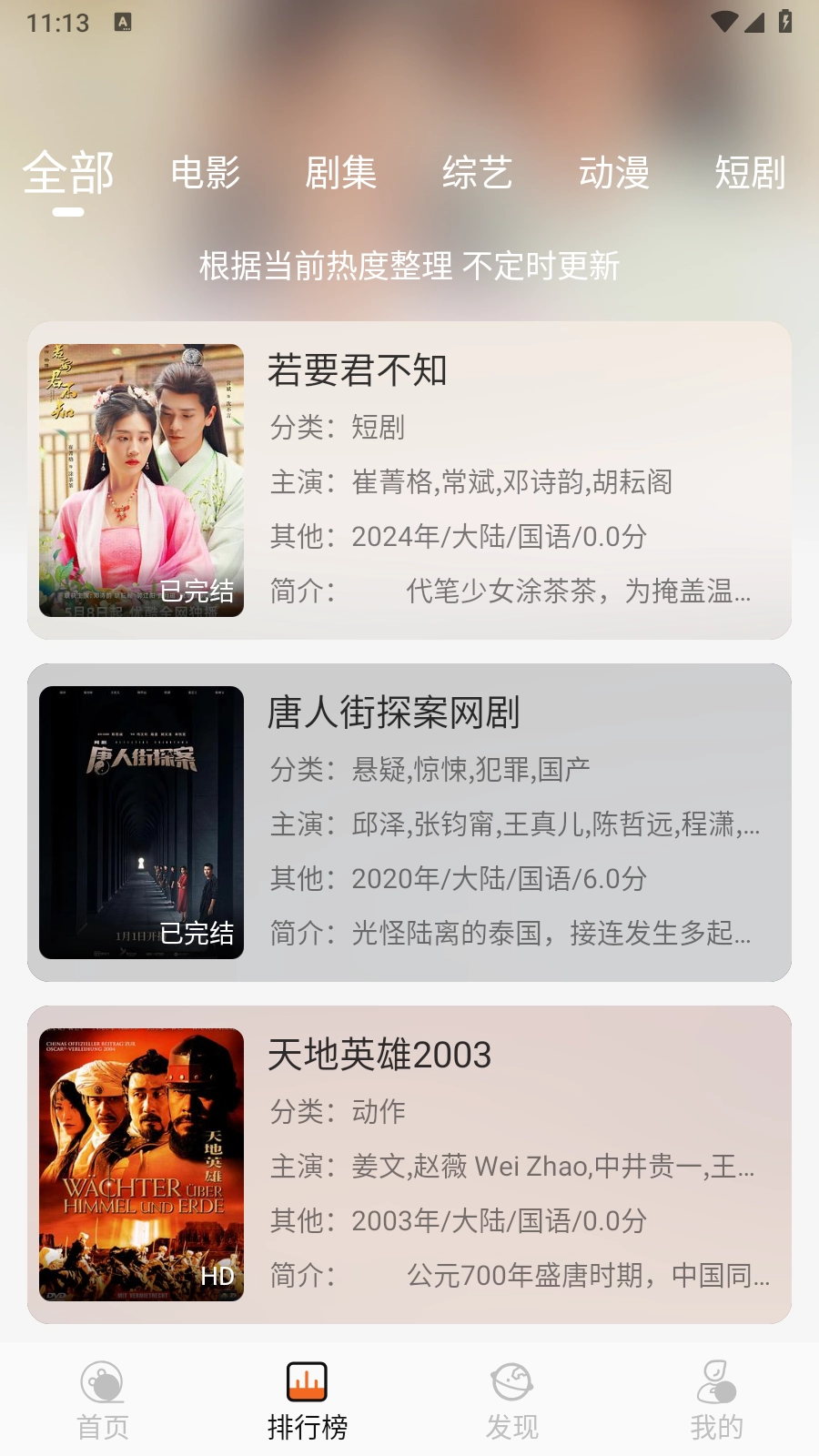819x1456 pixels.
Task: Select the 排行榜 ranking chart icon
Action: (x=307, y=1383)
